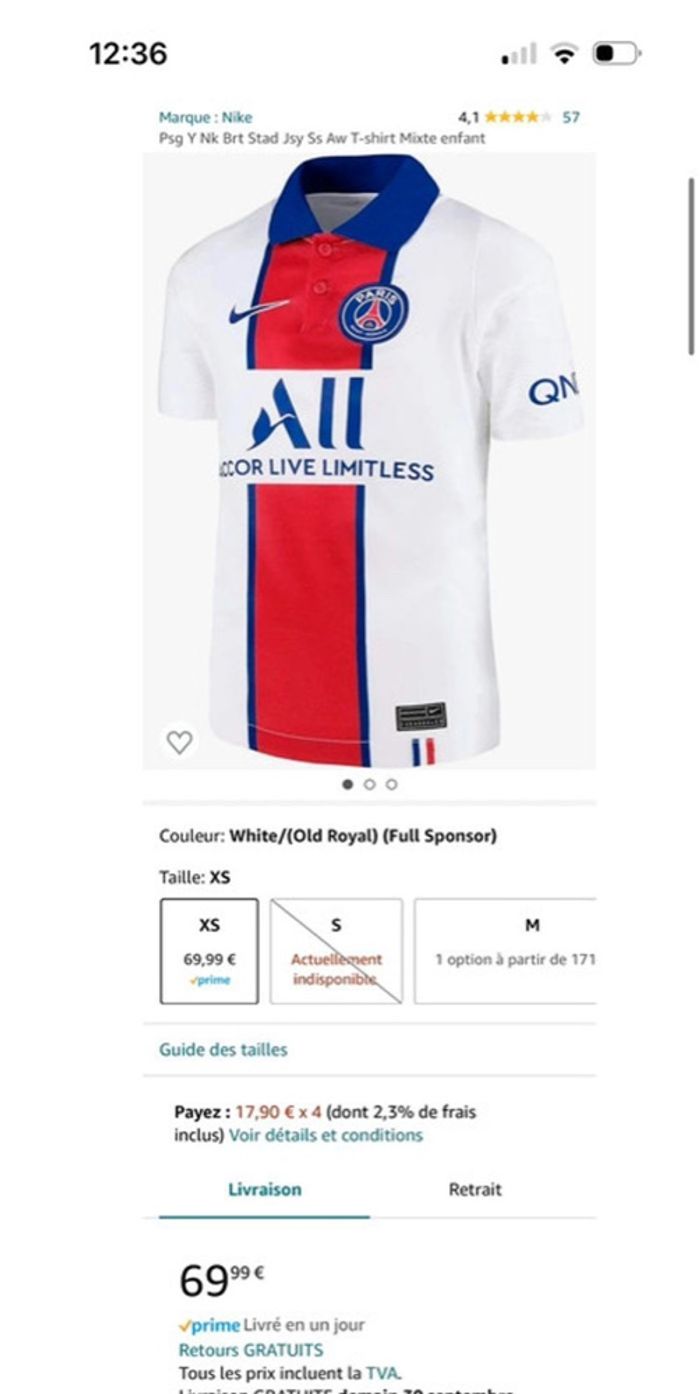700x1394 pixels.
Task: Open the Retours GRATUITS link
Action: 251,1350
